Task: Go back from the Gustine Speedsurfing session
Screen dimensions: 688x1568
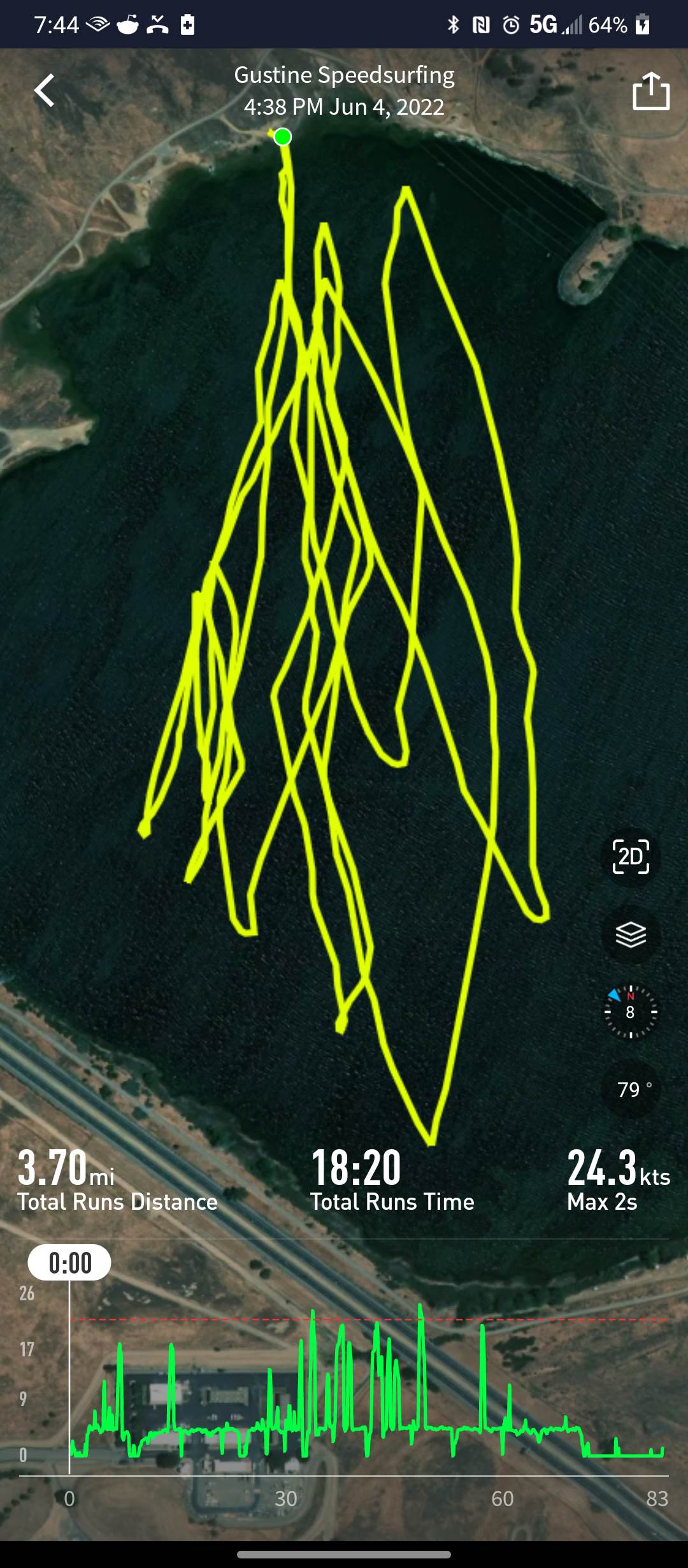Action: (x=45, y=90)
